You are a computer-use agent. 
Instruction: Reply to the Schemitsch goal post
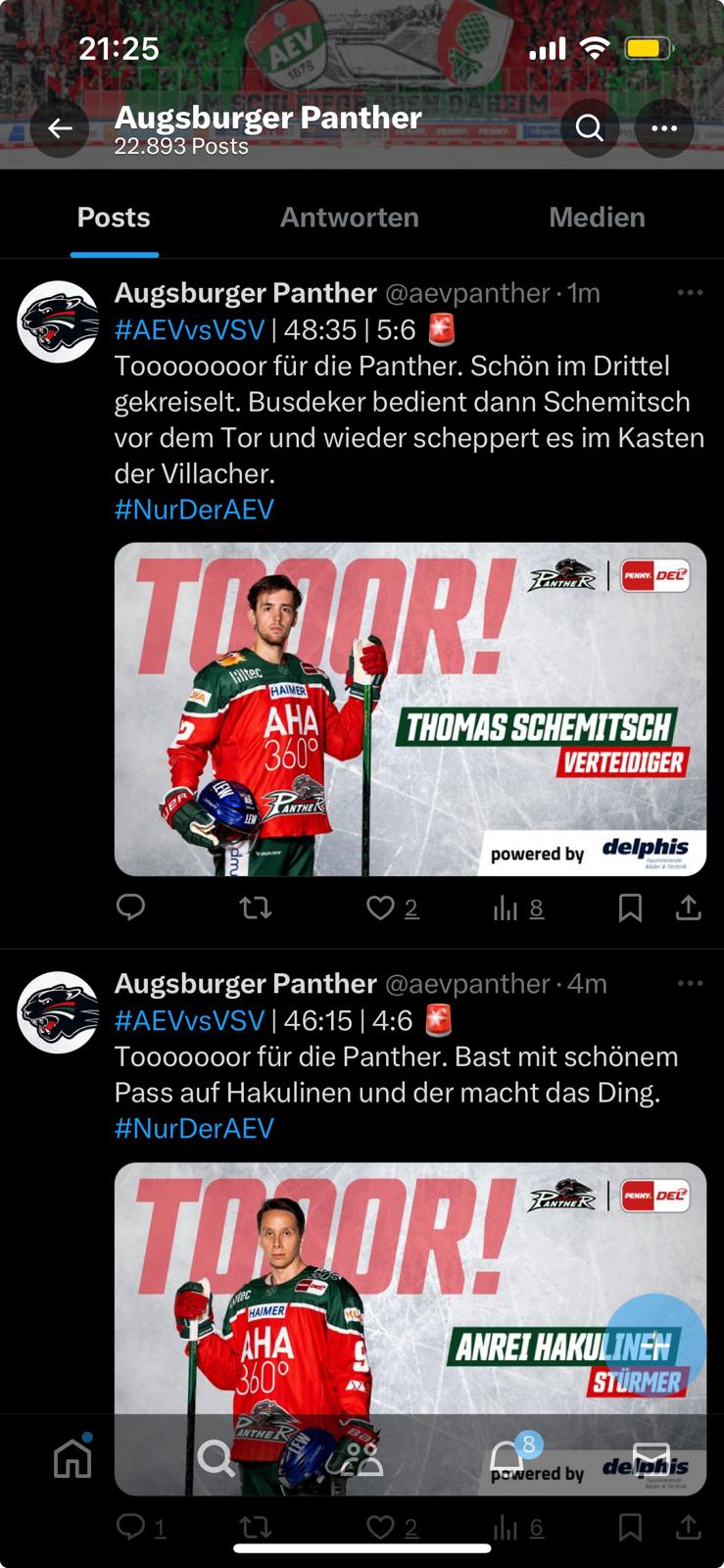pyautogui.click(x=131, y=908)
